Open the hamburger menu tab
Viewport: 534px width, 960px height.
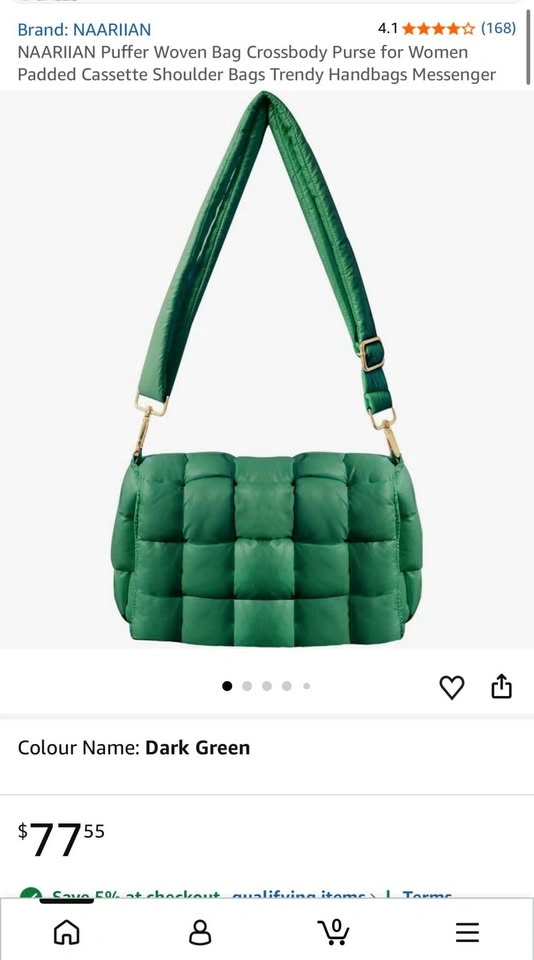coord(467,932)
